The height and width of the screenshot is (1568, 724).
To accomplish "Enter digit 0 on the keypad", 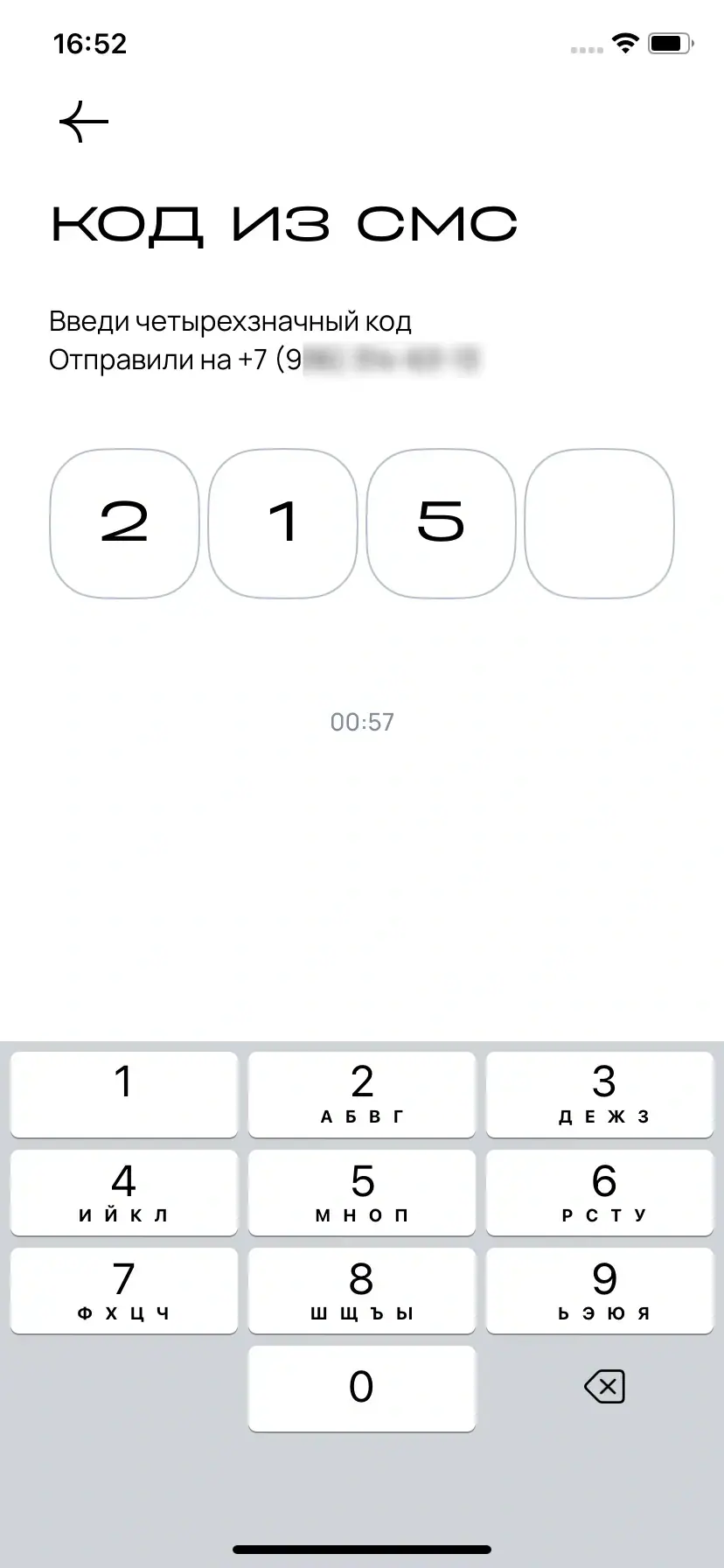I will click(x=362, y=1388).
